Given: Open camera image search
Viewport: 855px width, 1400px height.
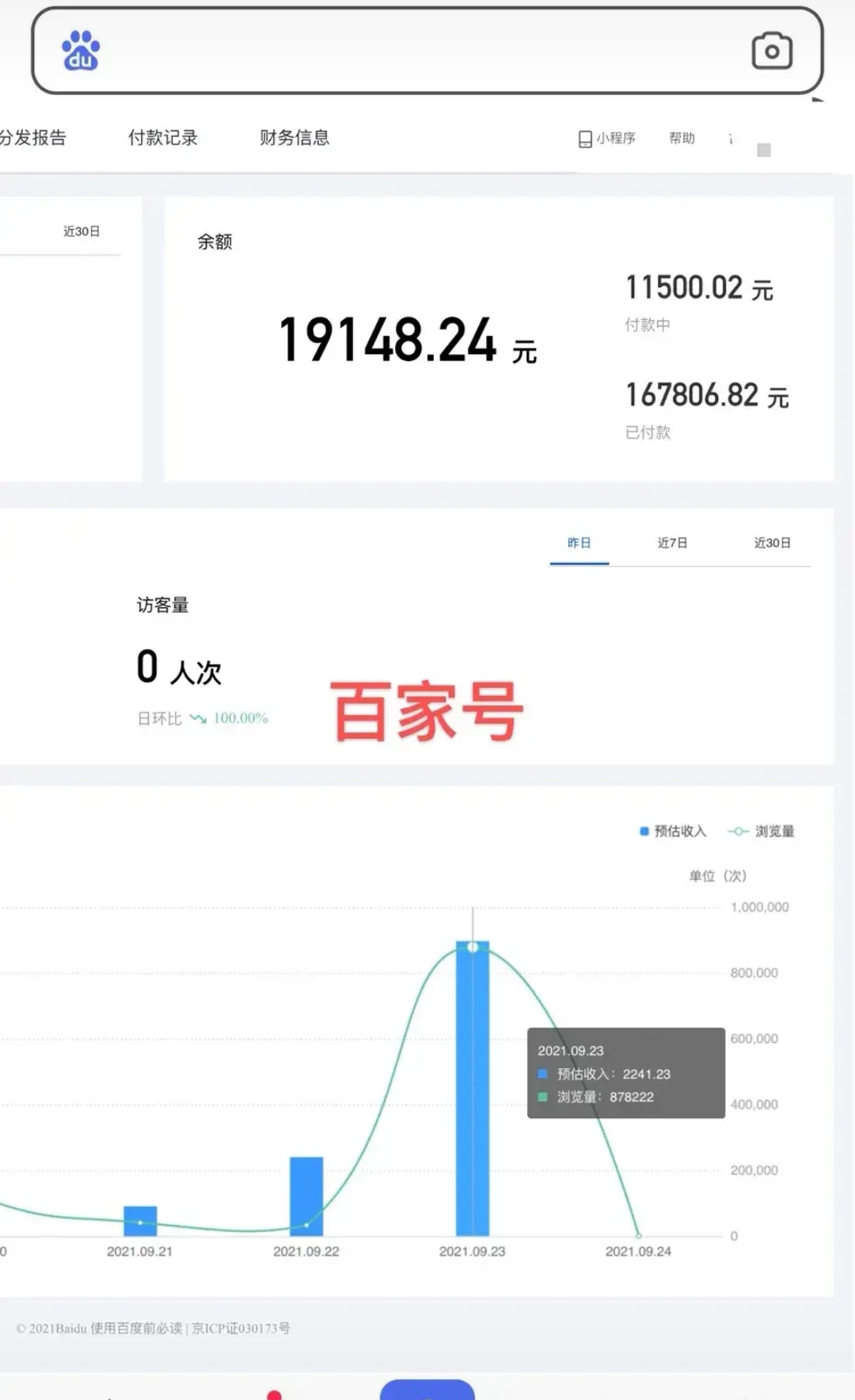Looking at the screenshot, I should [771, 51].
